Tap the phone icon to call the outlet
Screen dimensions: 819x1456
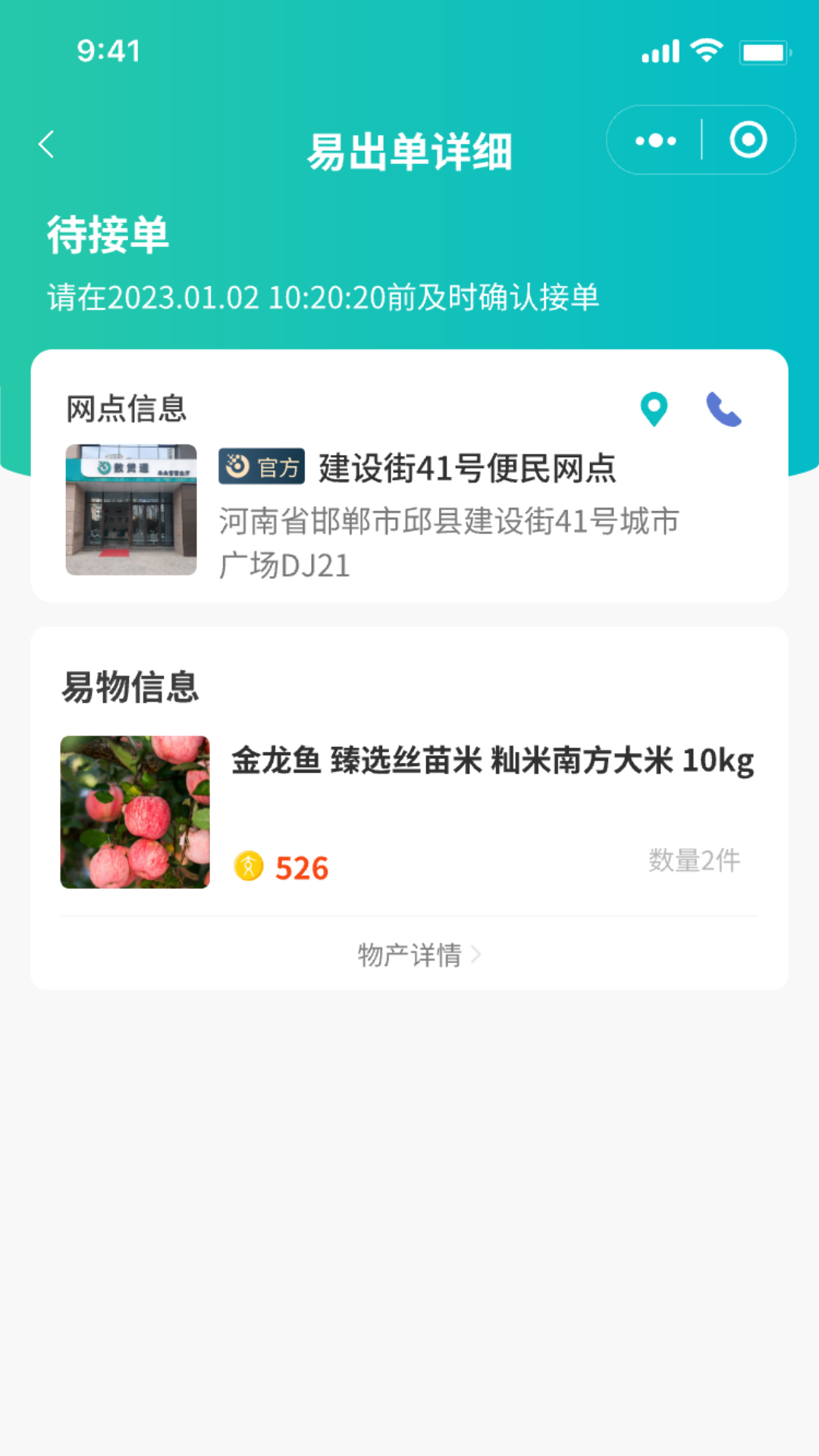(x=723, y=409)
